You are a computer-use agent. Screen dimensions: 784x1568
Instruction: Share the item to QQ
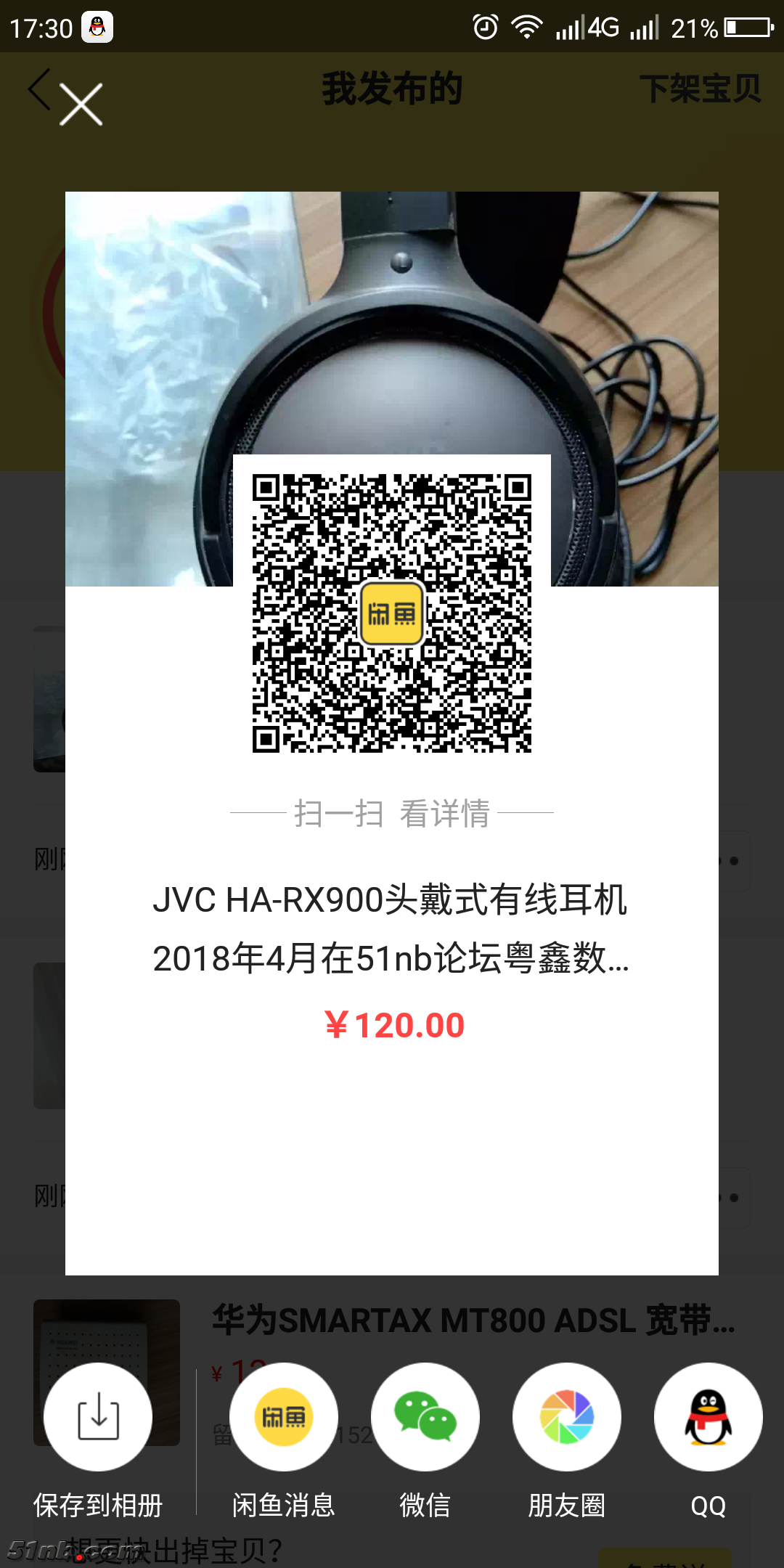[x=708, y=1417]
